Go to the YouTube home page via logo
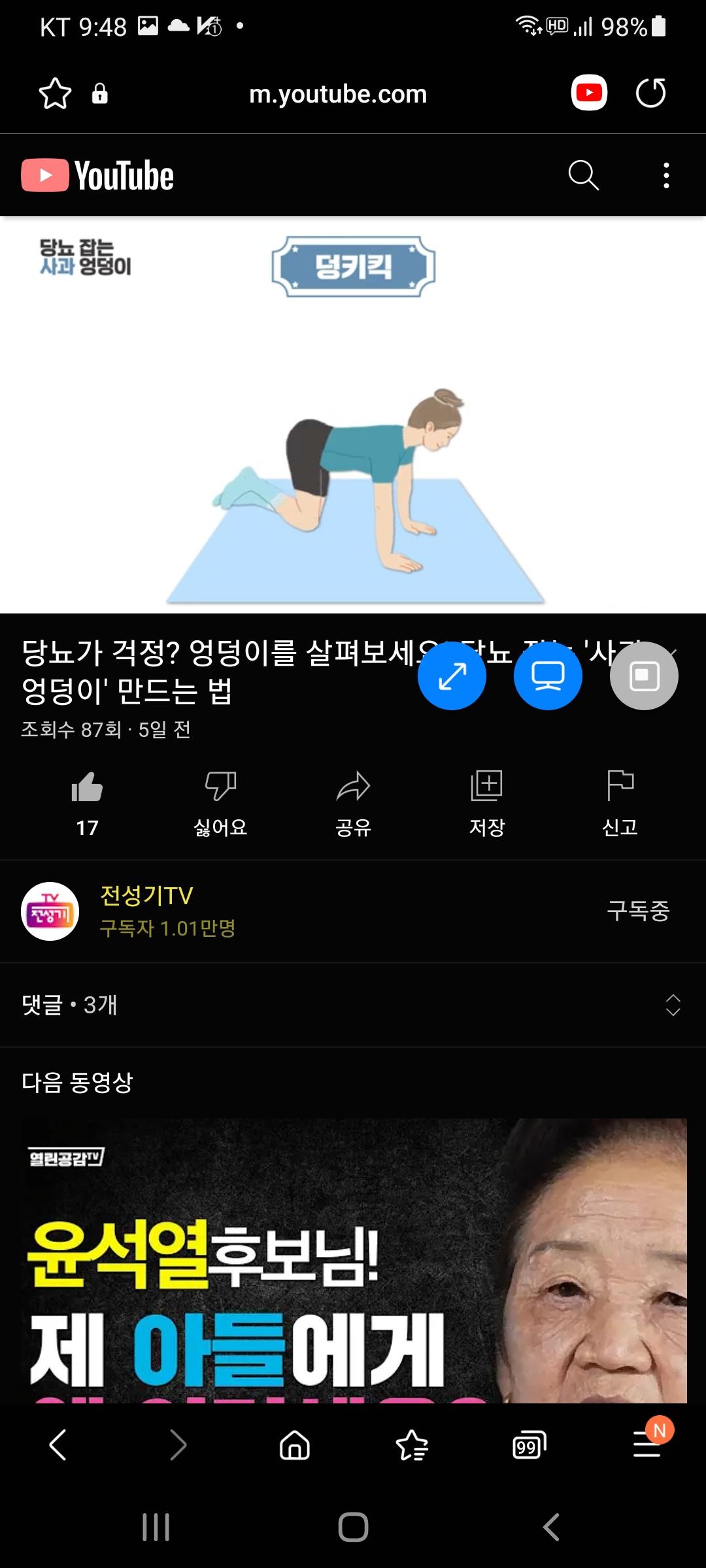Image resolution: width=706 pixels, height=1568 pixels. pos(98,175)
